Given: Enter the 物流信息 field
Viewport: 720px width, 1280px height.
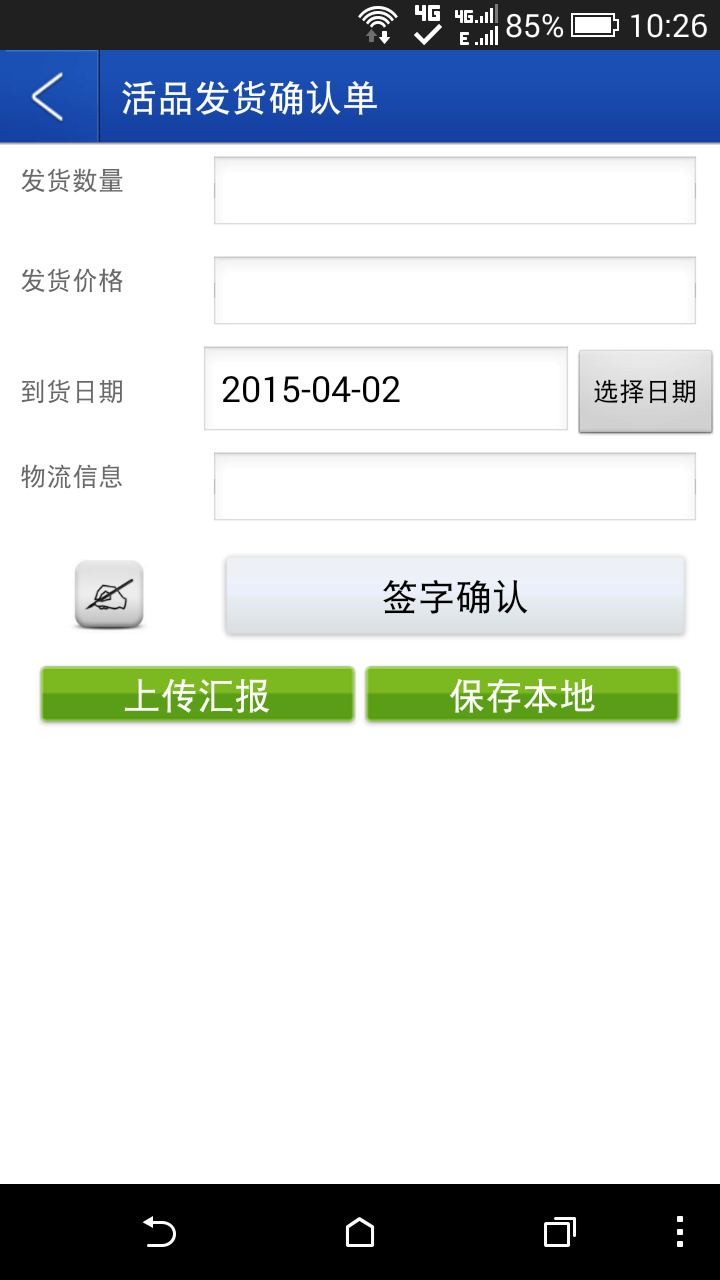Looking at the screenshot, I should [x=454, y=486].
